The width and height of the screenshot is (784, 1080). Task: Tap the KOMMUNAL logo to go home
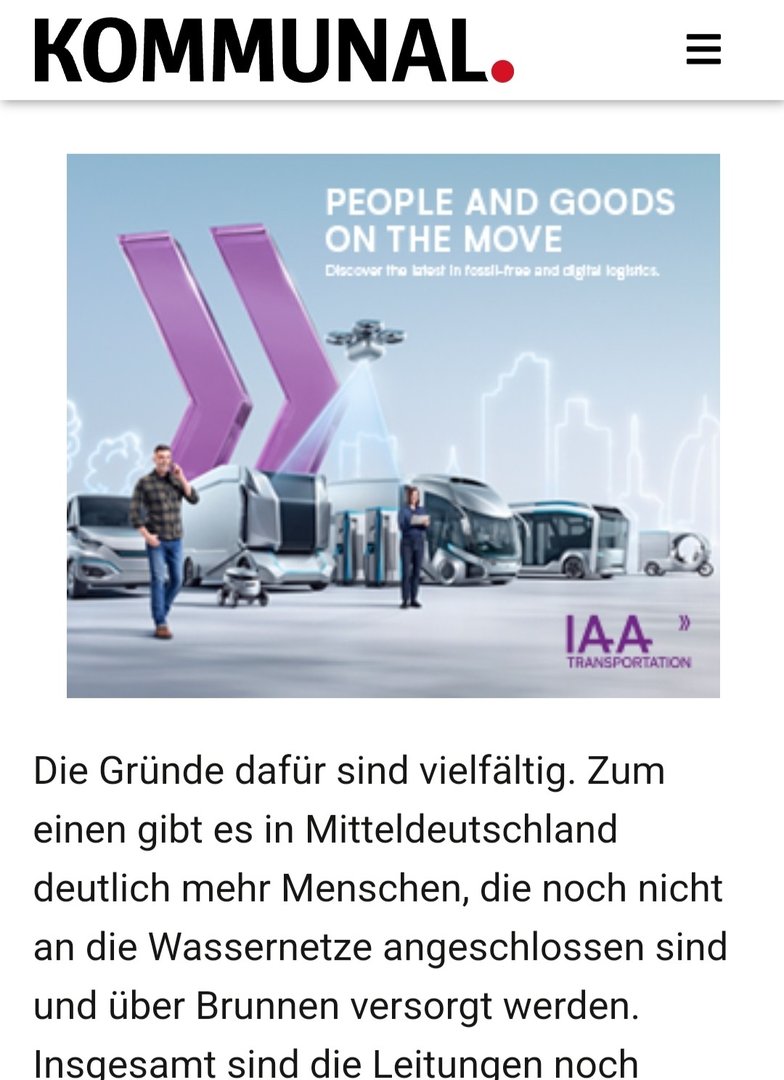(x=273, y=50)
